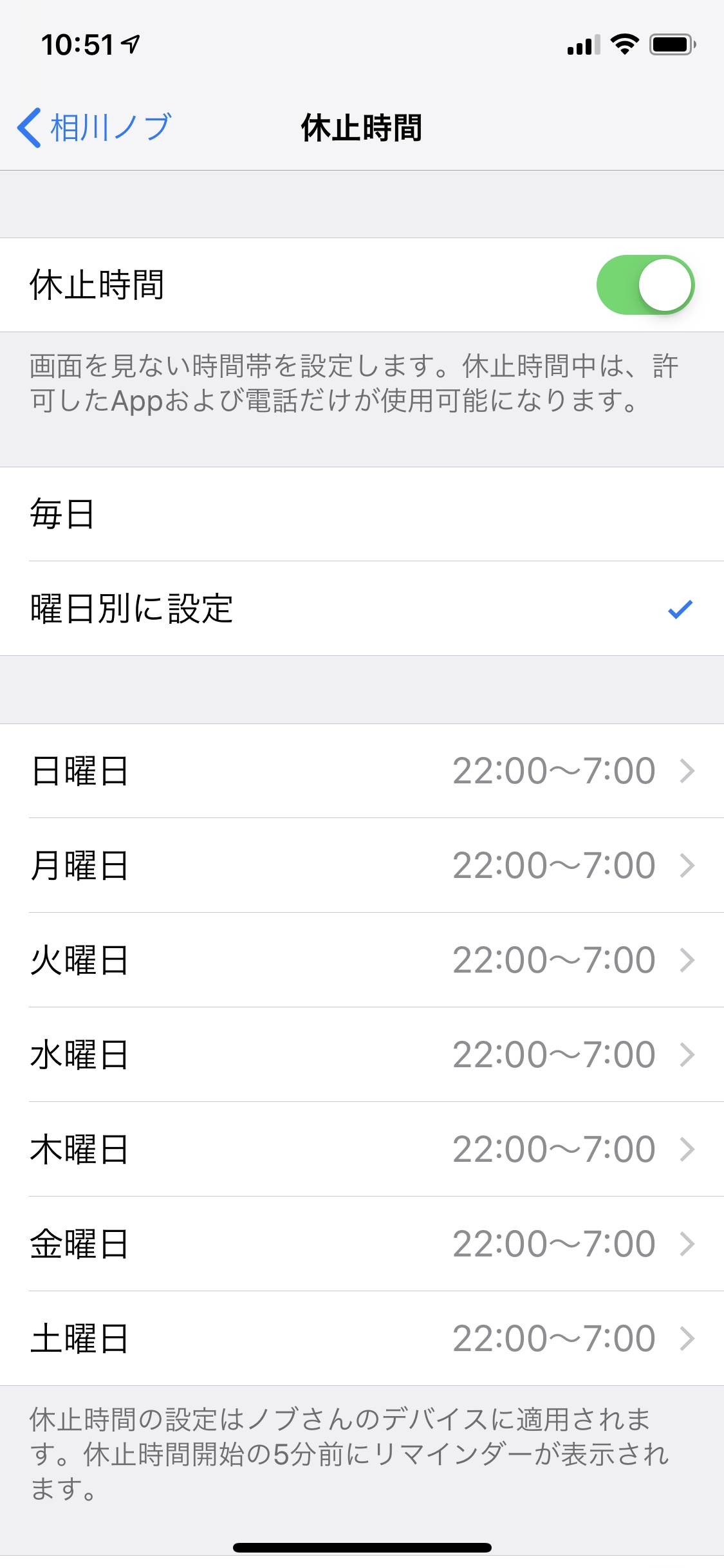Edit the 土曜日 downtime hours
Image resolution: width=724 pixels, height=1568 pixels.
coord(362,1339)
